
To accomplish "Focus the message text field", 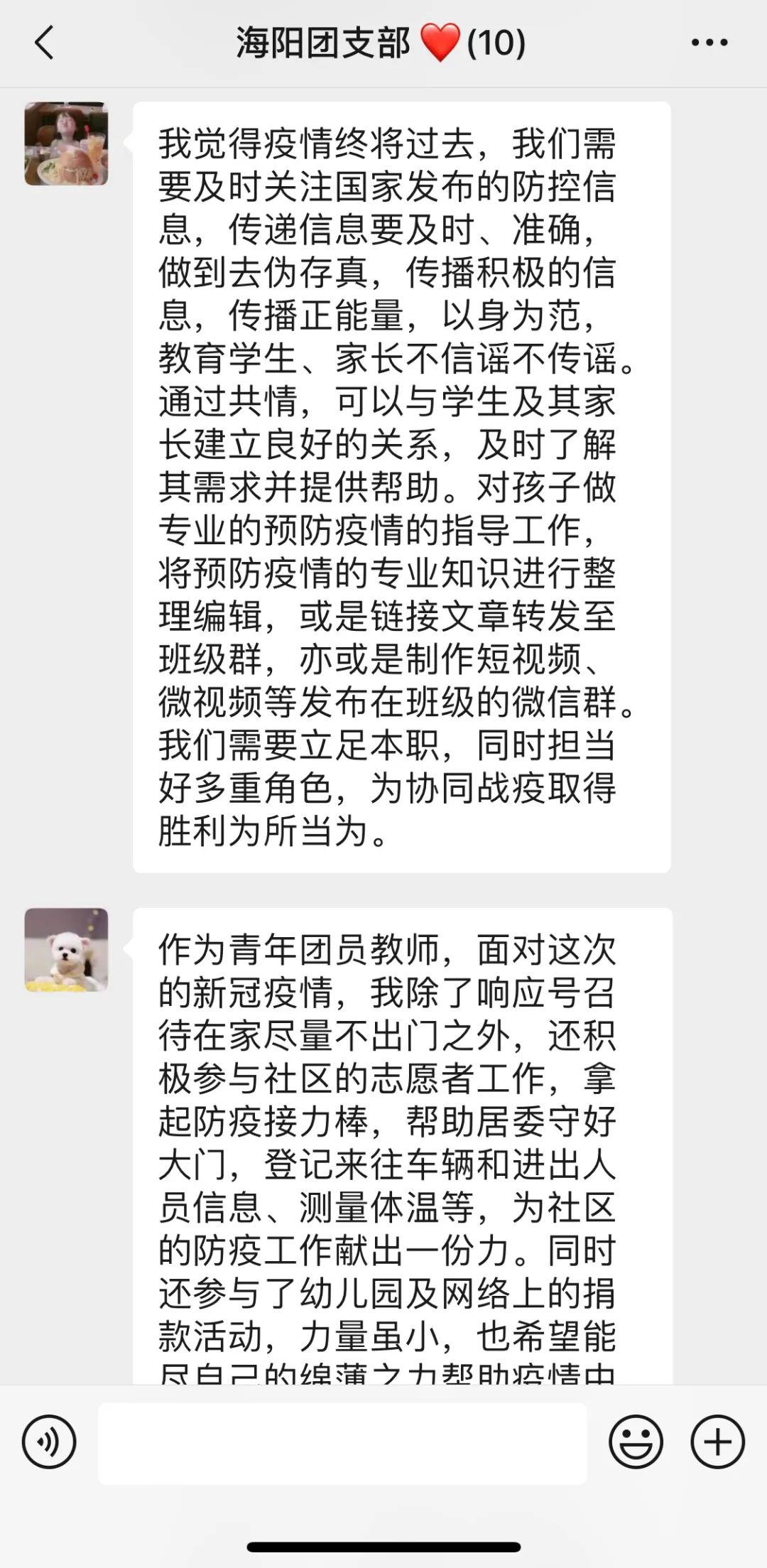I will tap(342, 1443).
